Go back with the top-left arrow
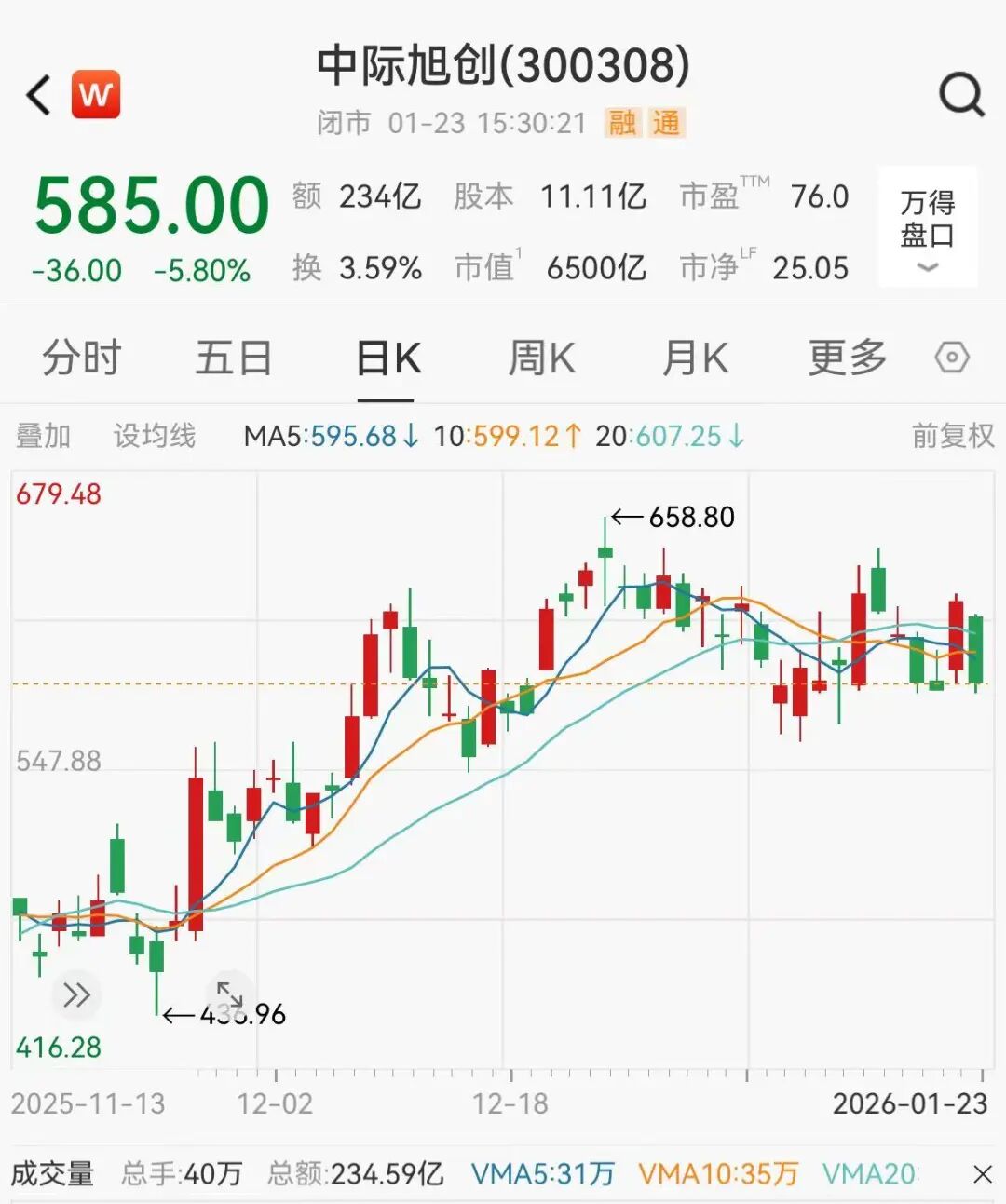 [x=39, y=94]
